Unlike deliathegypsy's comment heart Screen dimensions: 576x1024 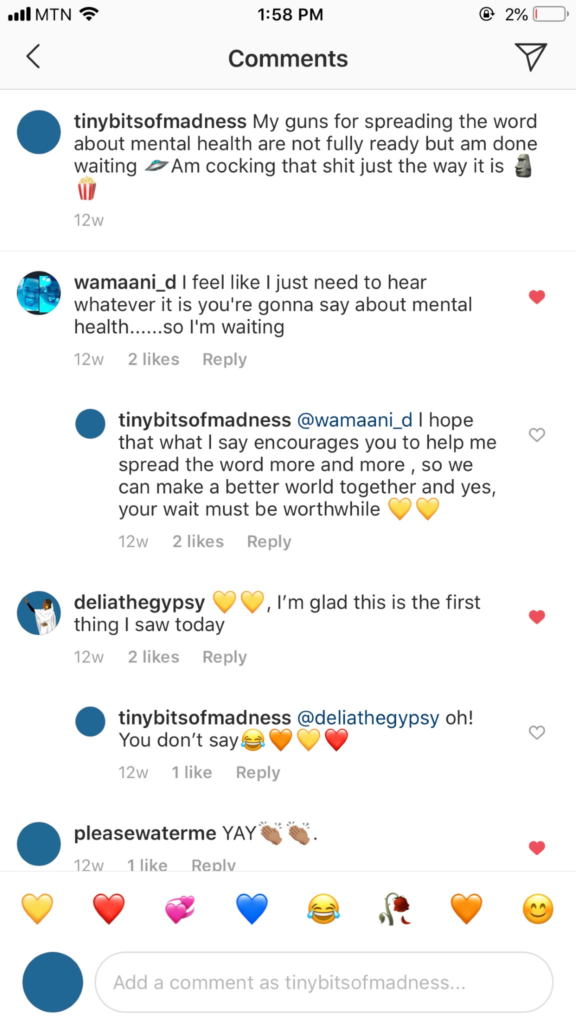tap(537, 617)
